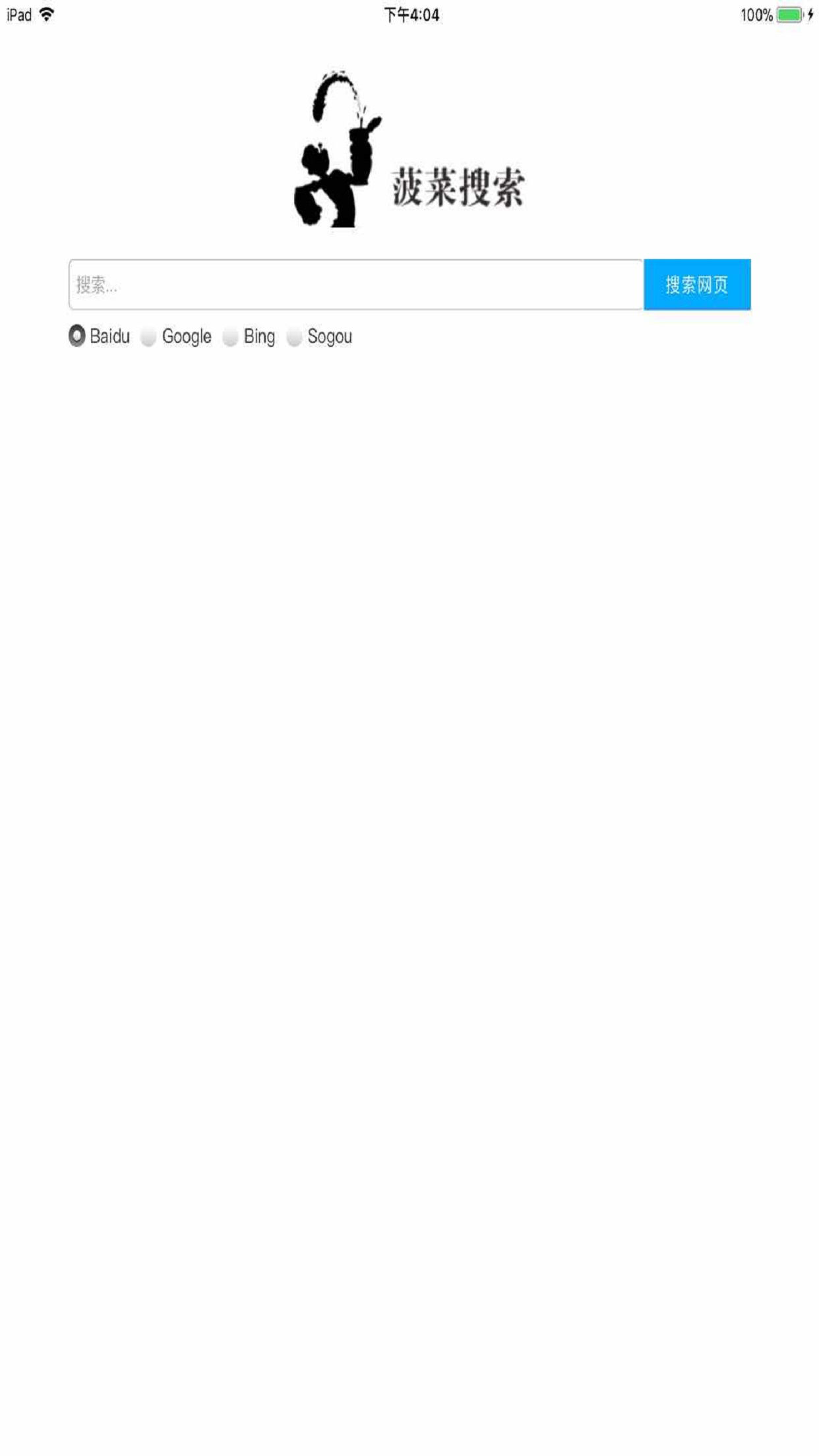Choose Google as search engine
This screenshot has width=819, height=1456.
(x=149, y=337)
